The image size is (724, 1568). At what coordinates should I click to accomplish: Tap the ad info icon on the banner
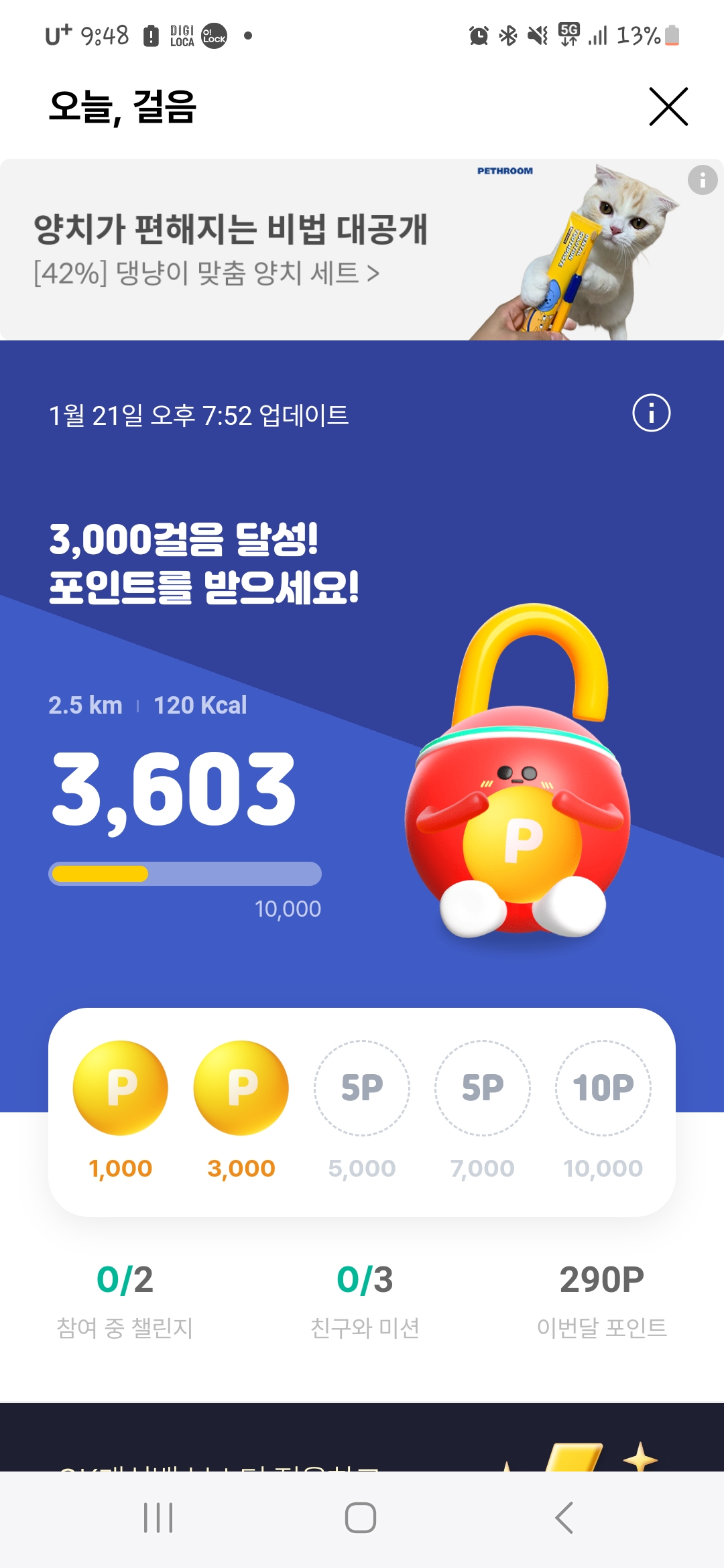[703, 180]
